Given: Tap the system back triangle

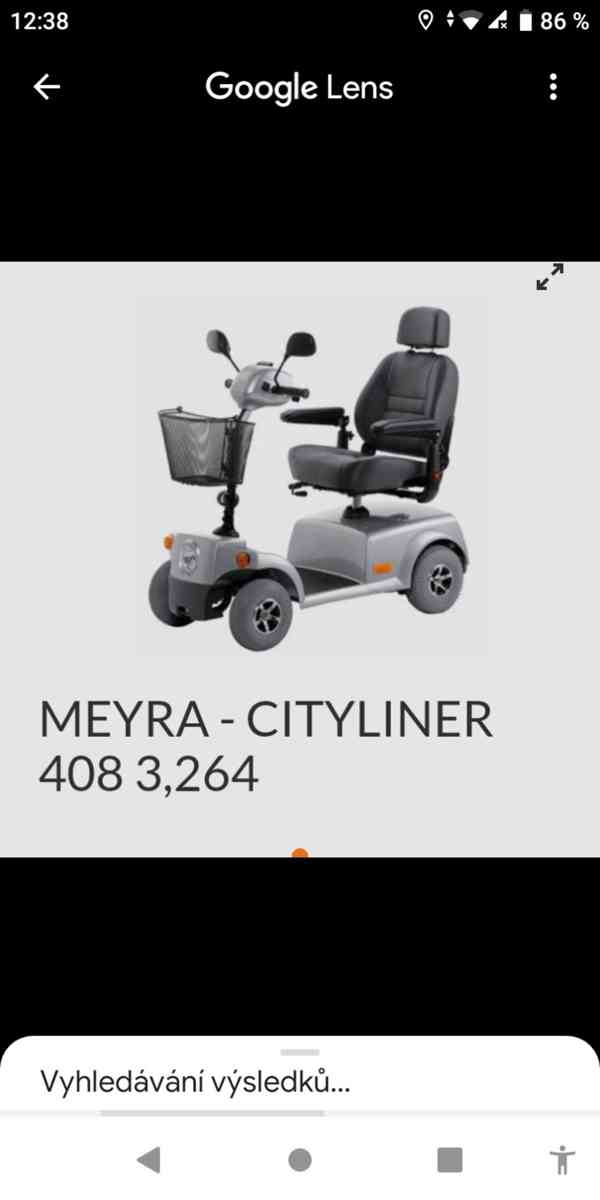Looking at the screenshot, I should pos(148,1160).
